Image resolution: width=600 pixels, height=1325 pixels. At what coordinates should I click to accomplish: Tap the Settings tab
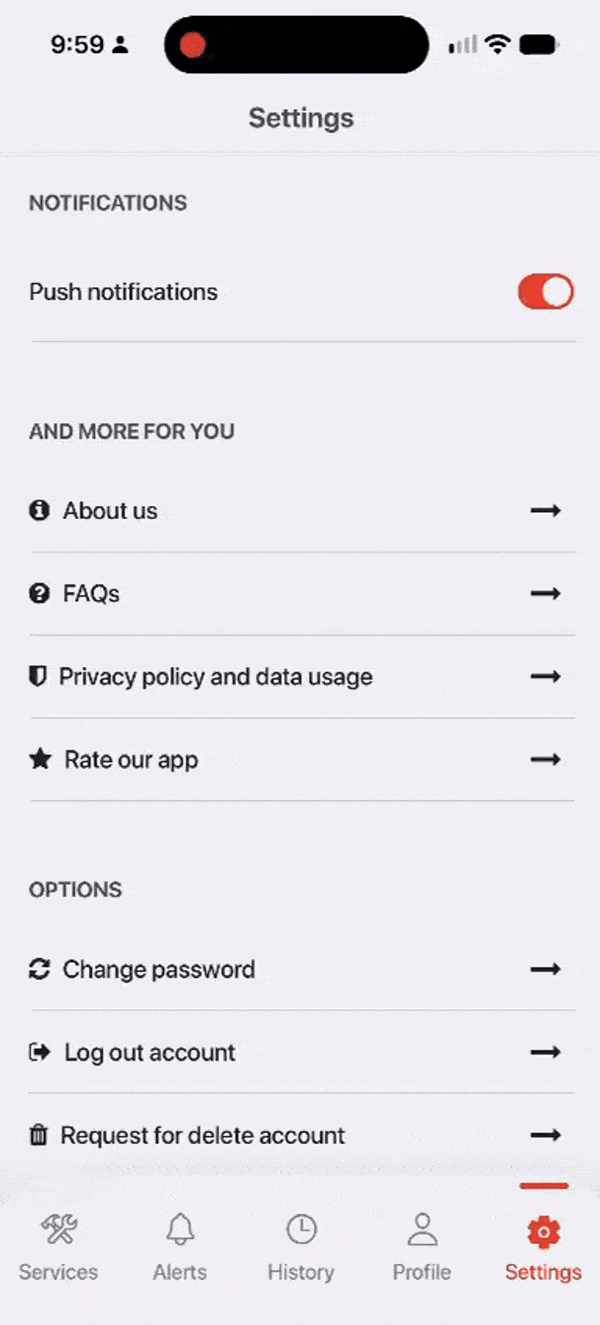pyautogui.click(x=543, y=1247)
